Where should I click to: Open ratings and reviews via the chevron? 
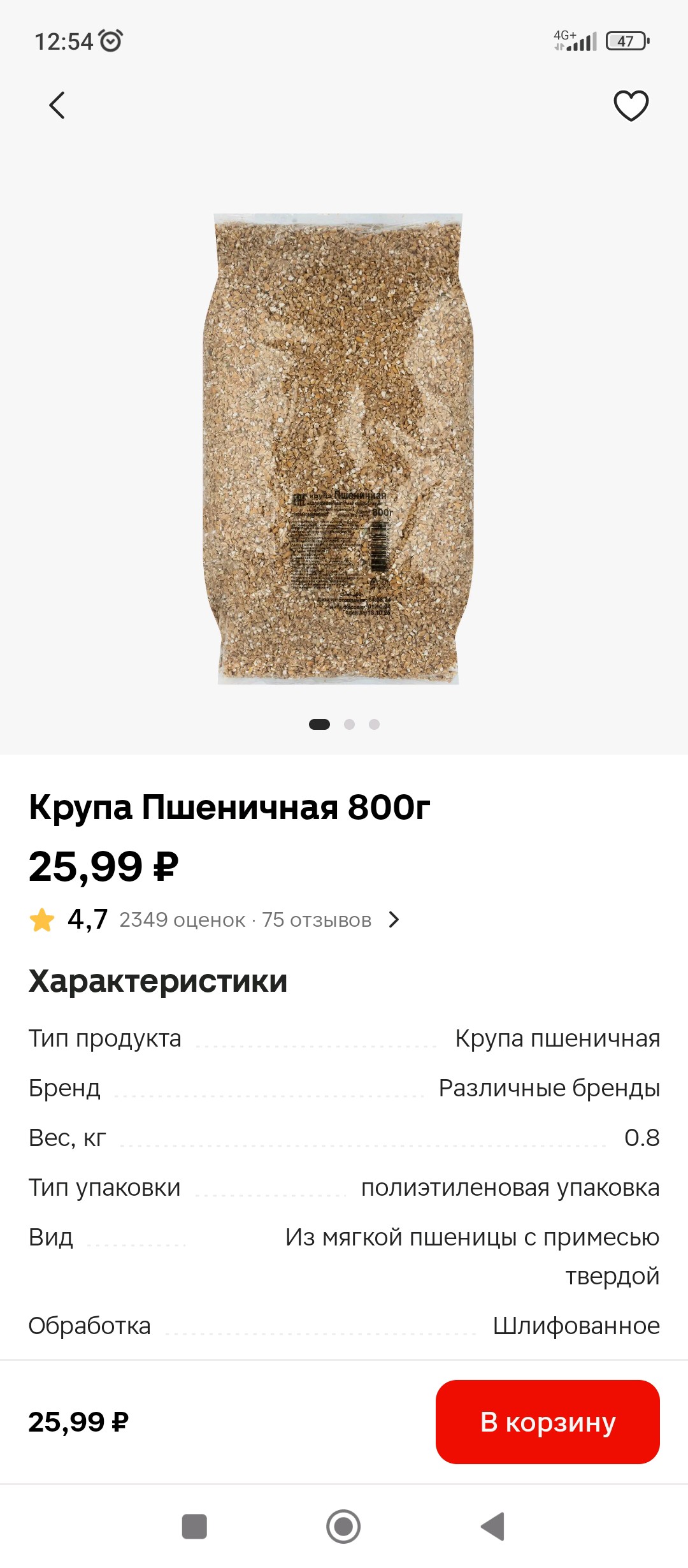click(x=394, y=920)
